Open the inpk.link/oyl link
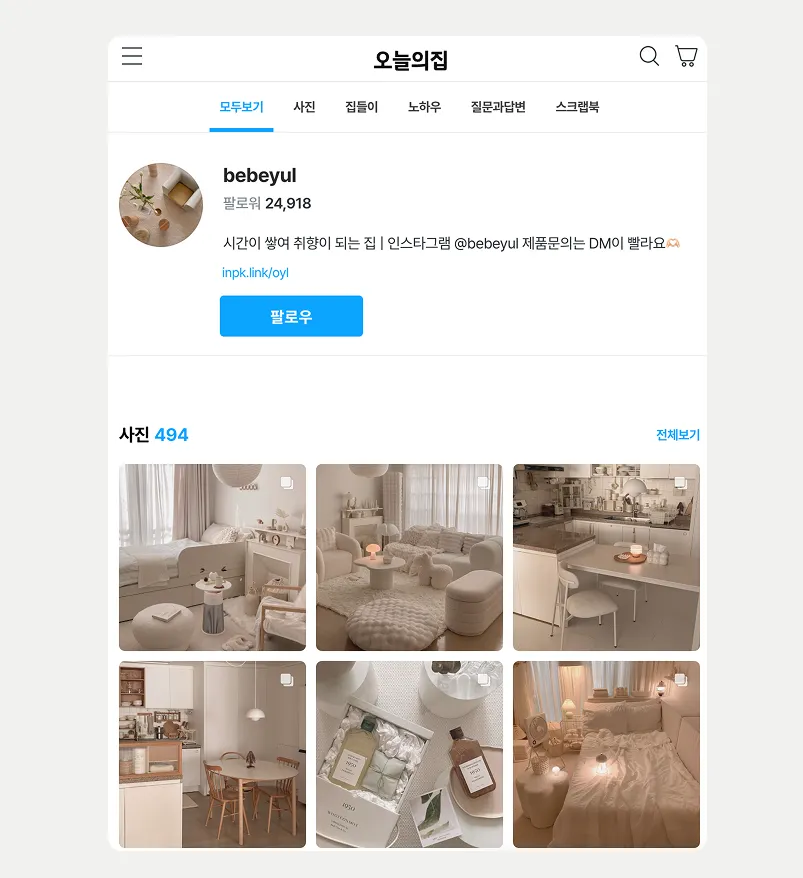803x878 pixels. coord(255,272)
